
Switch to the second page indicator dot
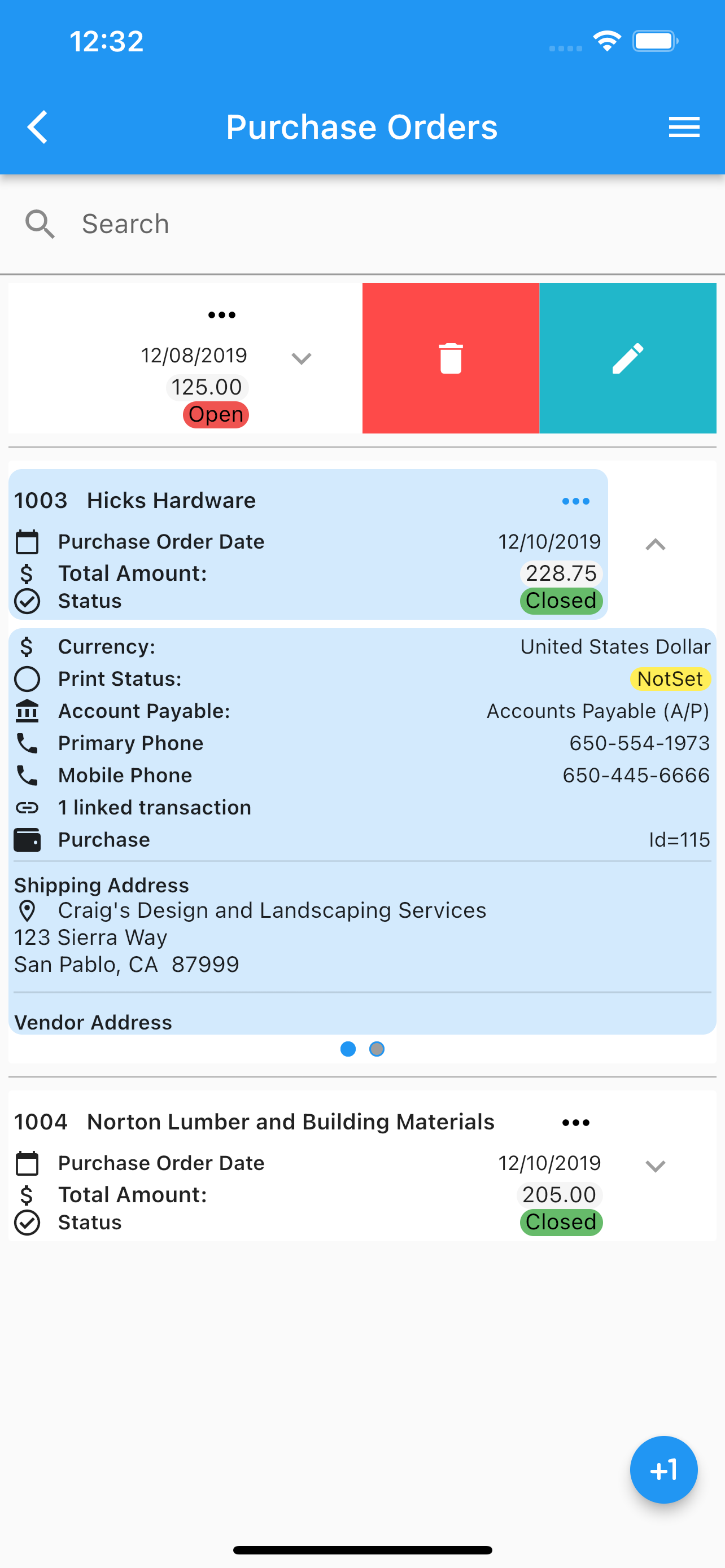coord(377,1049)
